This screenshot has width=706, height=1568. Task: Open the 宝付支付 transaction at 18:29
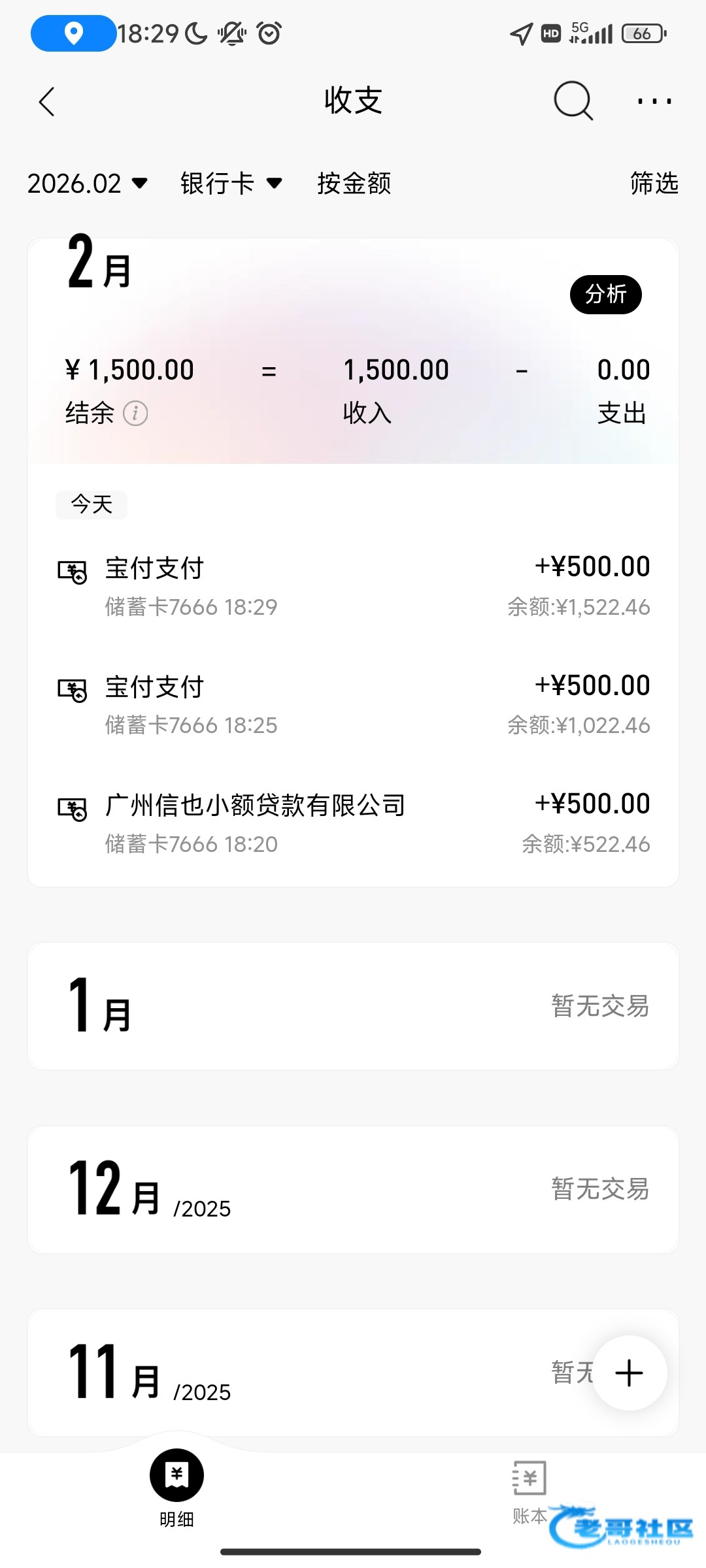pos(353,586)
